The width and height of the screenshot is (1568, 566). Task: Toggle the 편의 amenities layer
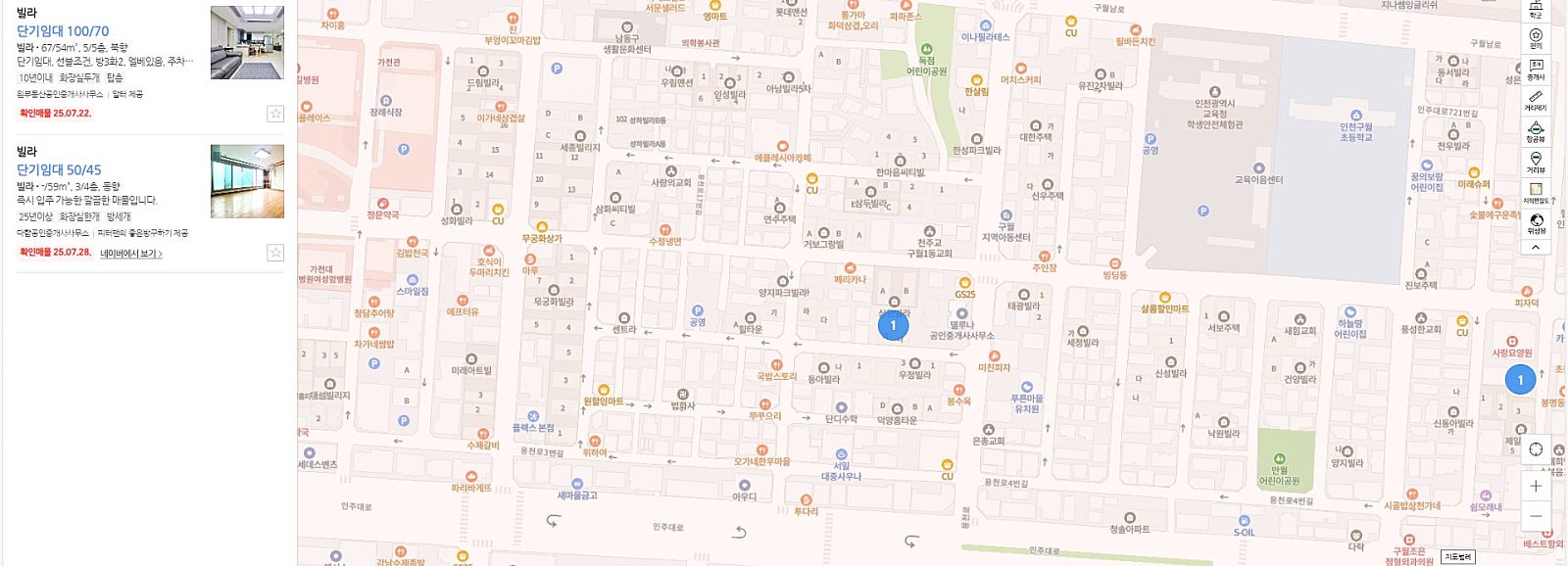[1536, 38]
